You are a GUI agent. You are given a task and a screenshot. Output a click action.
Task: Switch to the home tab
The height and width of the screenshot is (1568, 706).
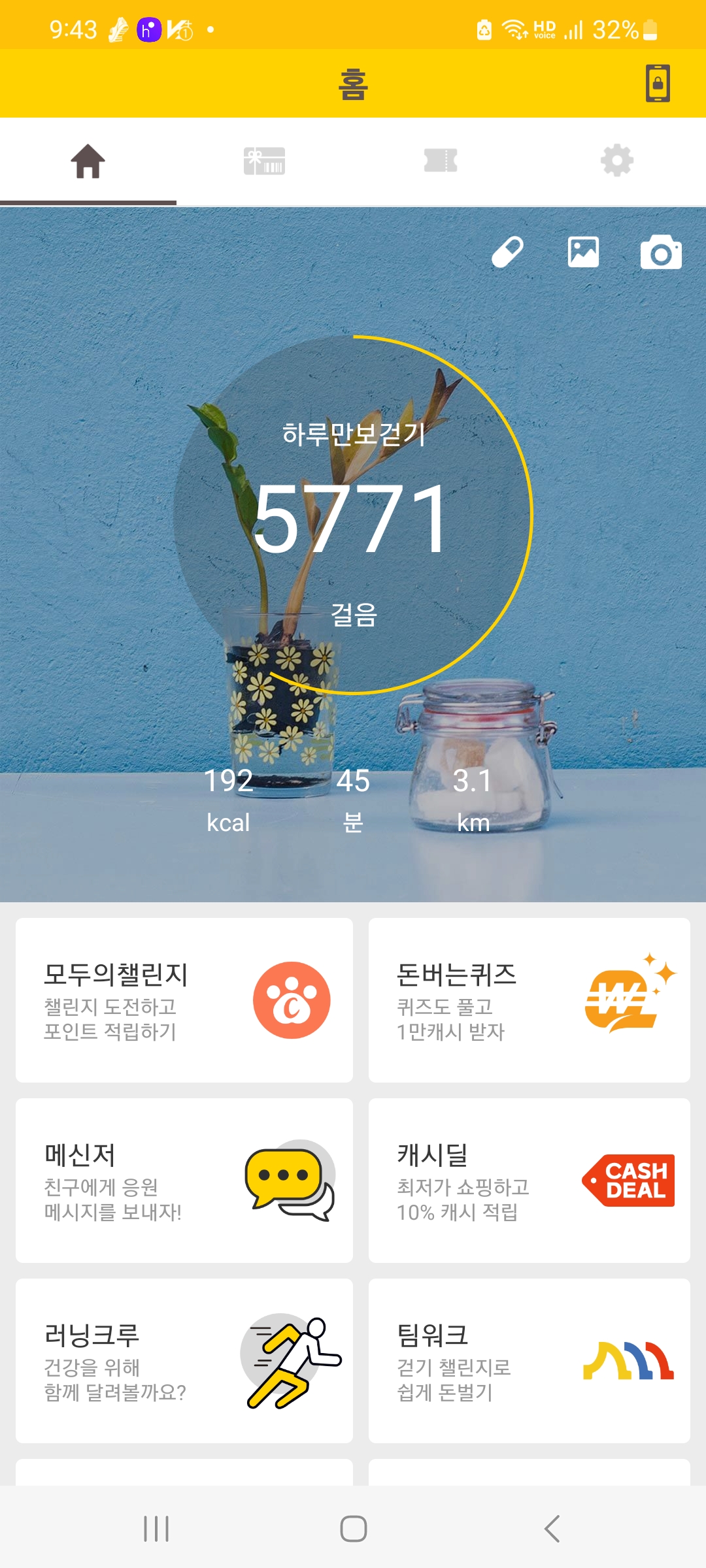click(88, 161)
